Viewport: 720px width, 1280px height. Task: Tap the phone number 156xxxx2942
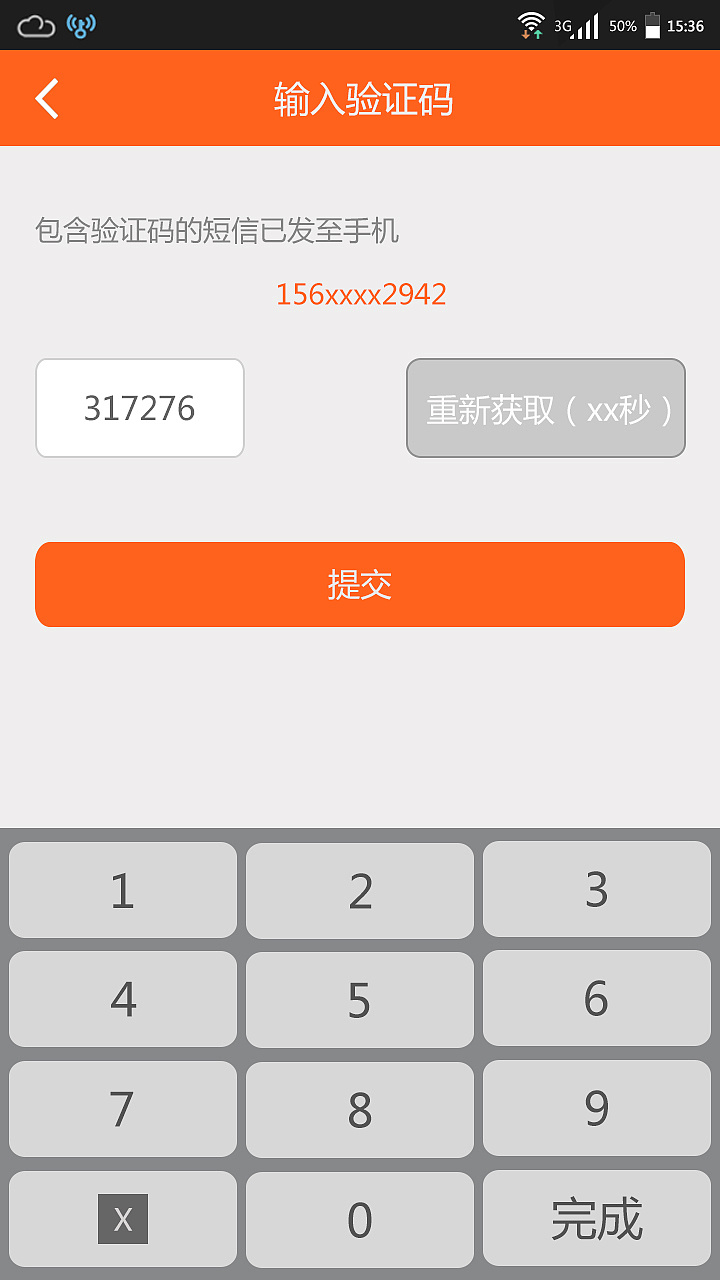tap(360, 293)
